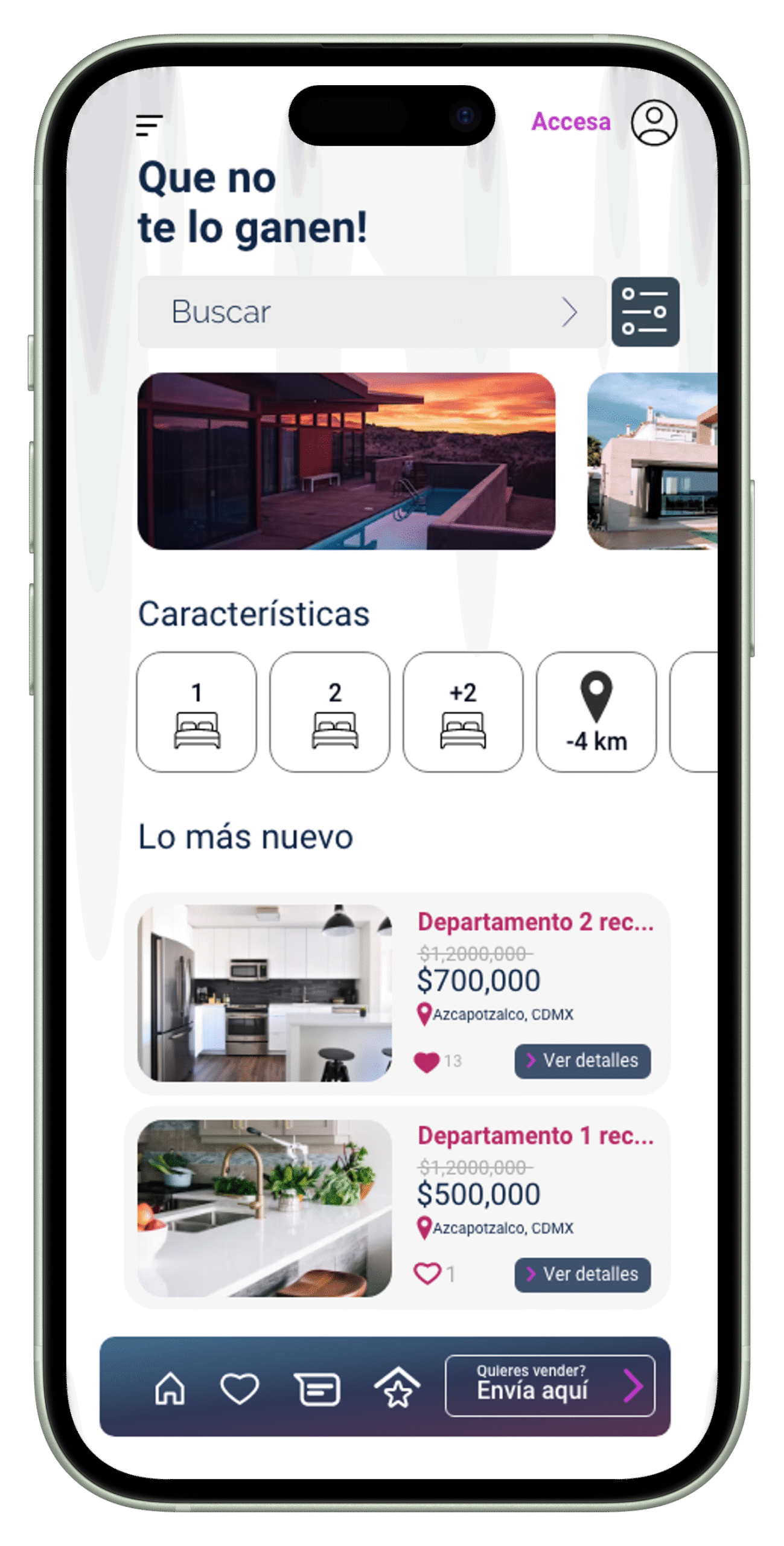Open the sunset pool house banner
This screenshot has width=784, height=1546.
[x=346, y=461]
